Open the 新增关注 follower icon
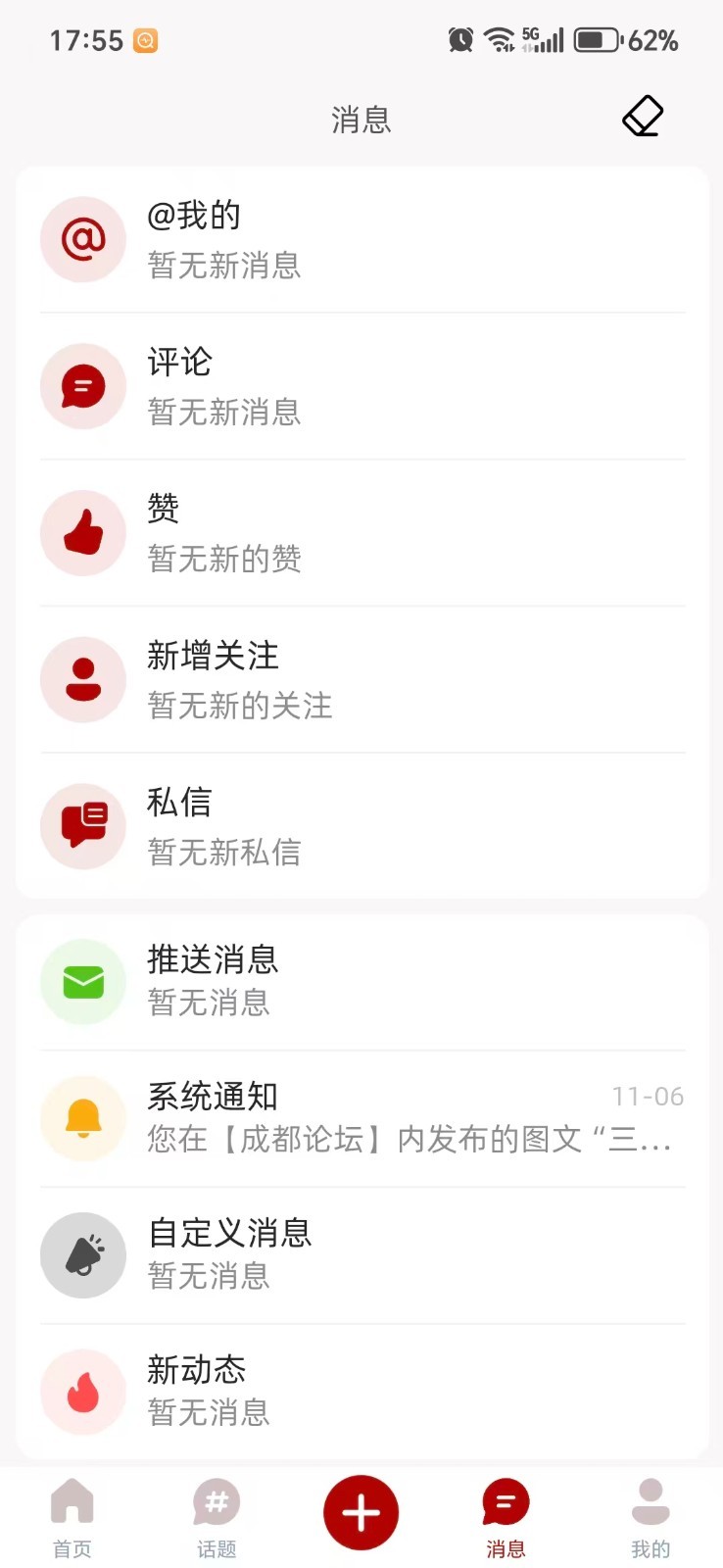Image resolution: width=723 pixels, height=1568 pixels. pos(82,680)
